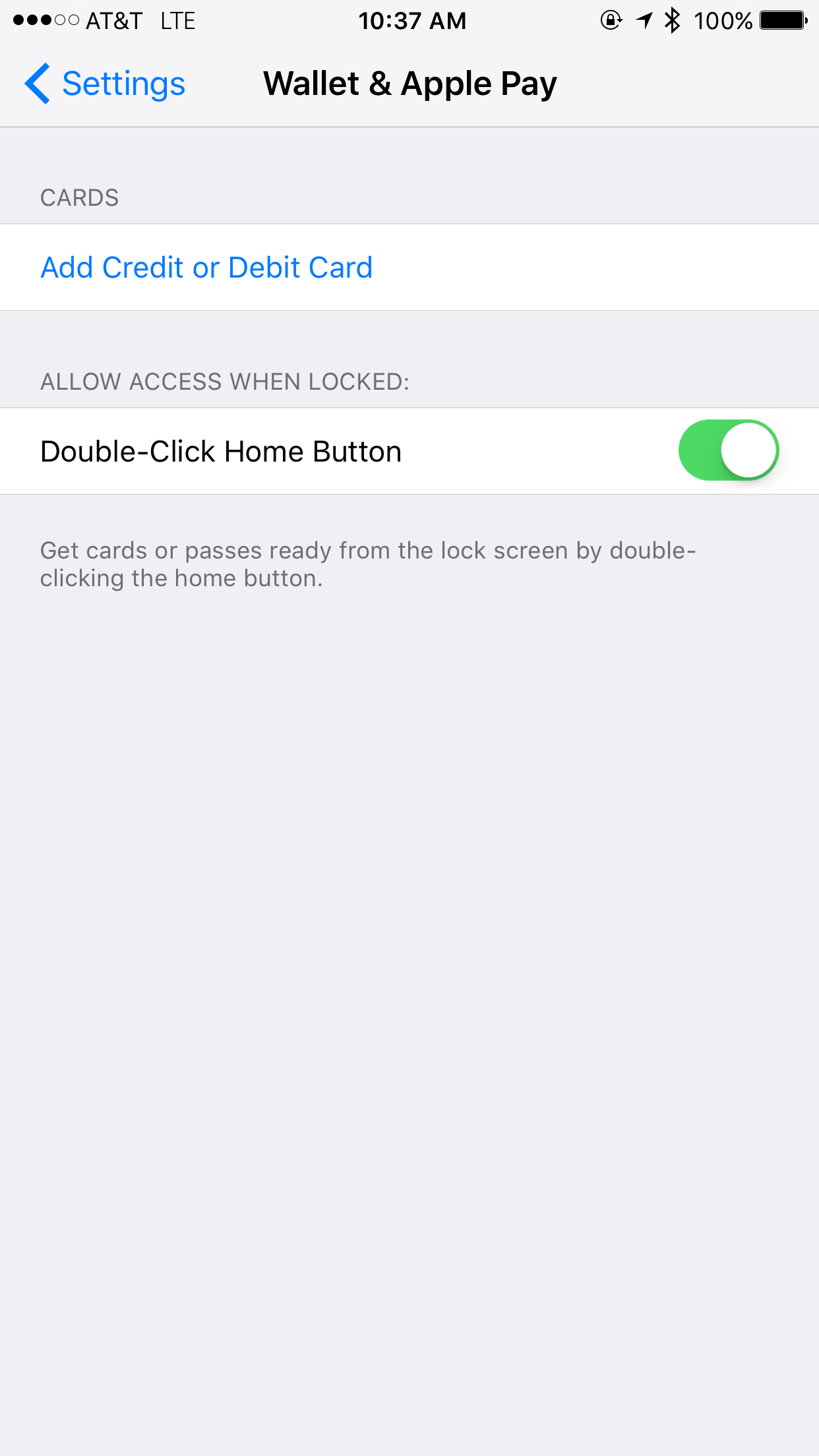Screen dimensions: 819x1456
Task: Add Credit or Debit Card
Action: click(206, 268)
